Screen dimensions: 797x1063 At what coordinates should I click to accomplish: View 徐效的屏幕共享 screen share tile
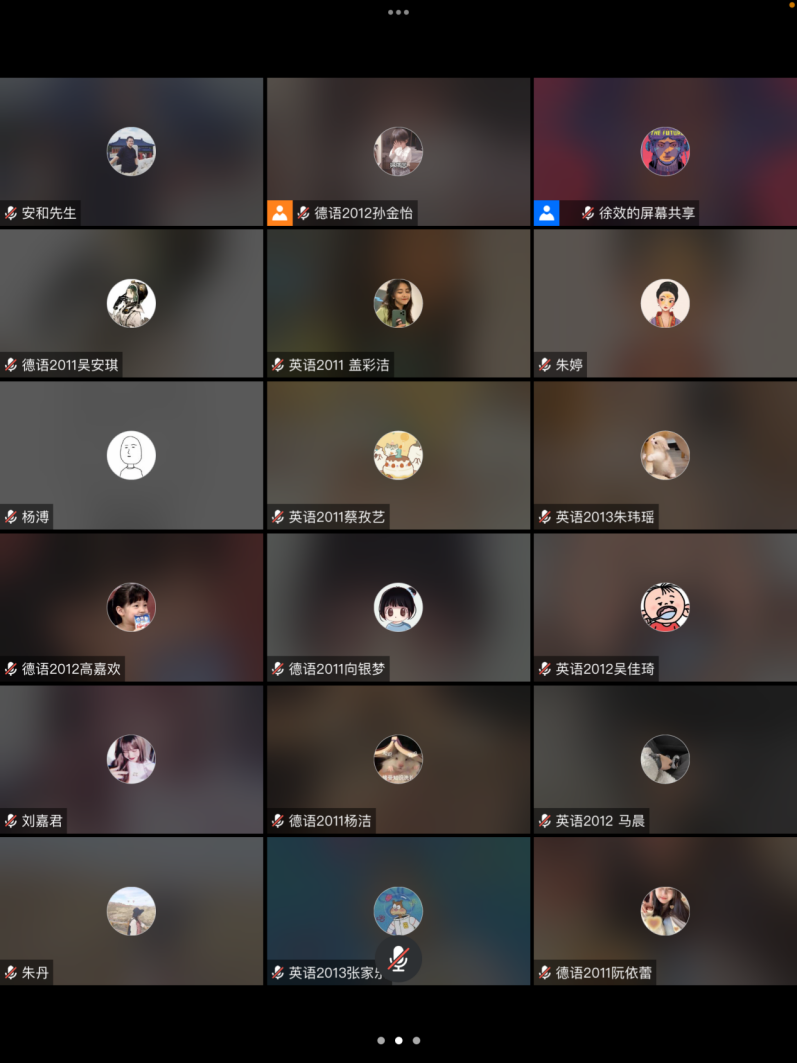point(665,152)
